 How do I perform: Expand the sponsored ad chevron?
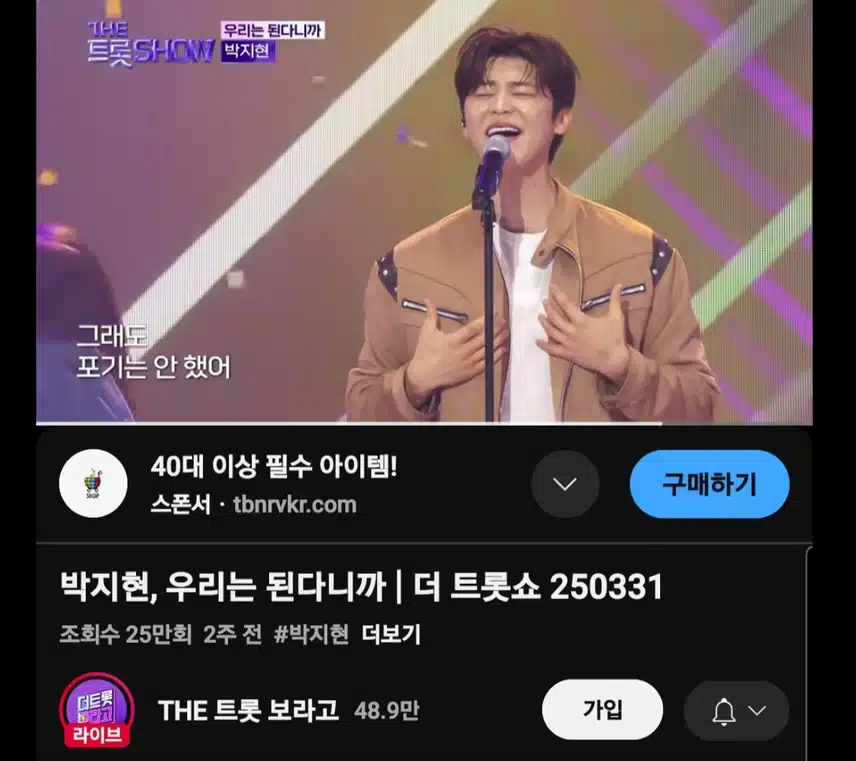(x=565, y=484)
